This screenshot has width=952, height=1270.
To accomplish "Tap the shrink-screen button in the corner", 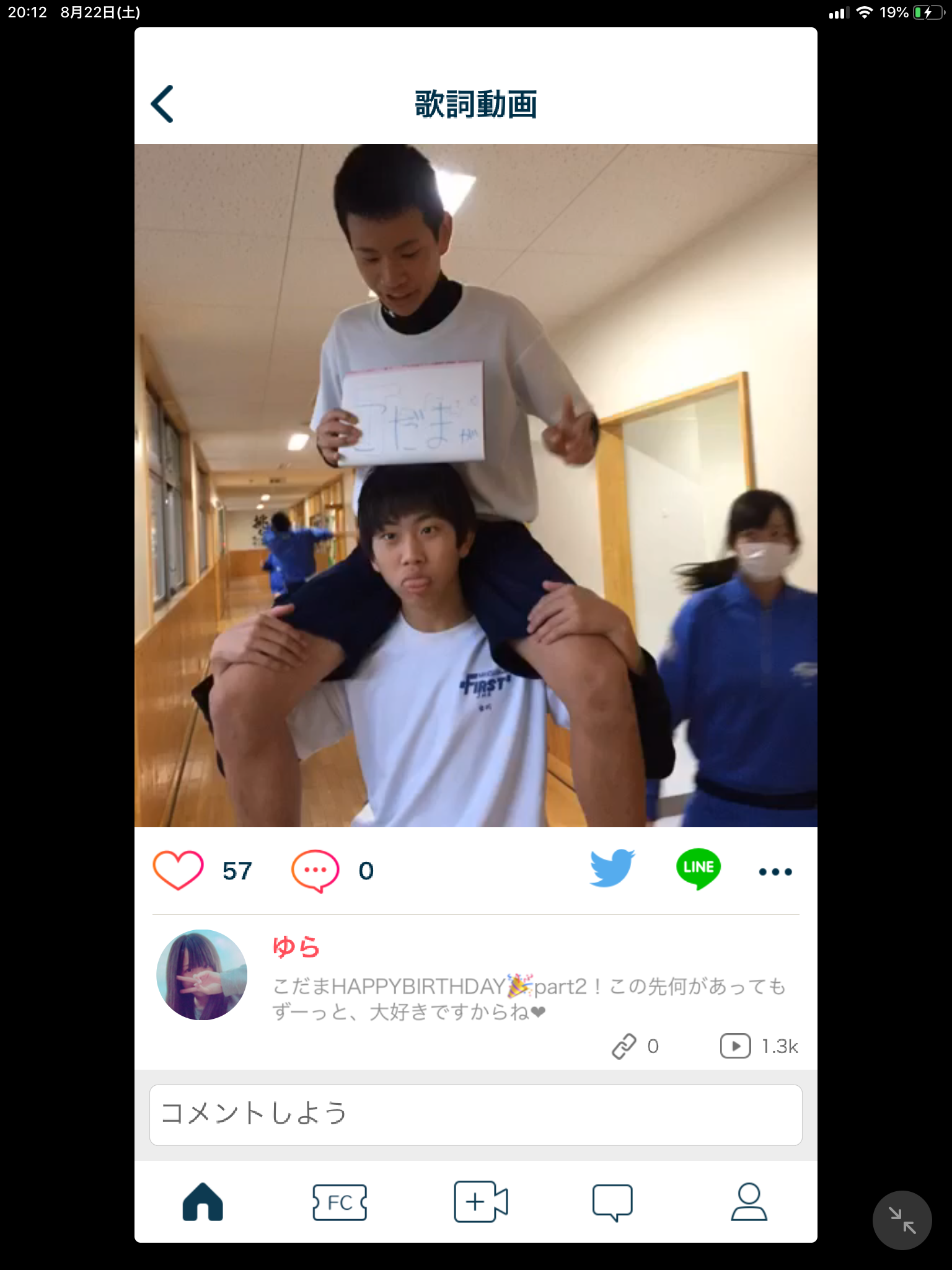I will tap(902, 1220).
